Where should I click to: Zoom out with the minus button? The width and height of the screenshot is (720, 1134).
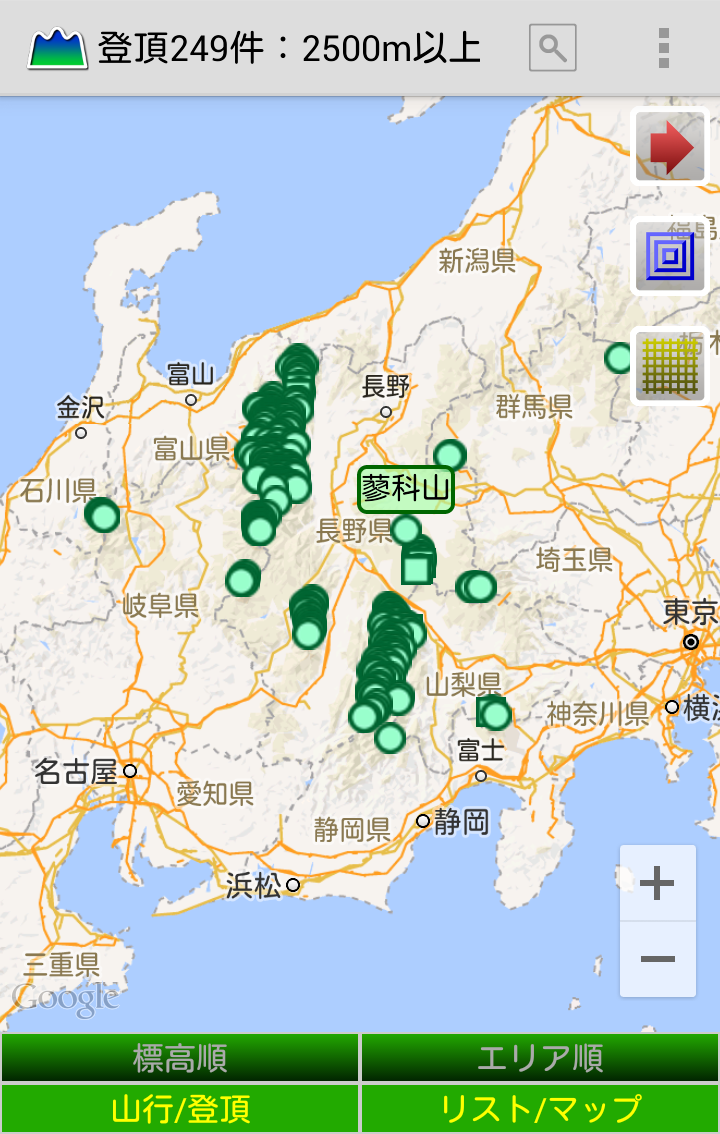coord(657,959)
